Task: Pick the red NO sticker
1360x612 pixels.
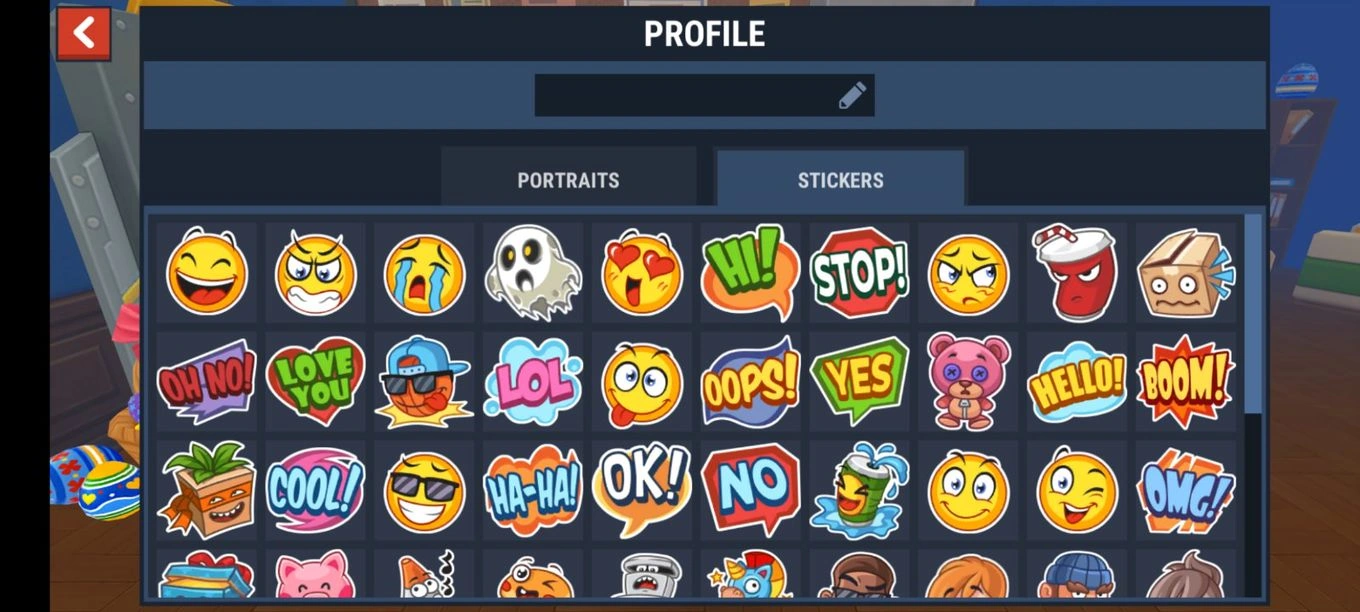Action: (x=750, y=488)
